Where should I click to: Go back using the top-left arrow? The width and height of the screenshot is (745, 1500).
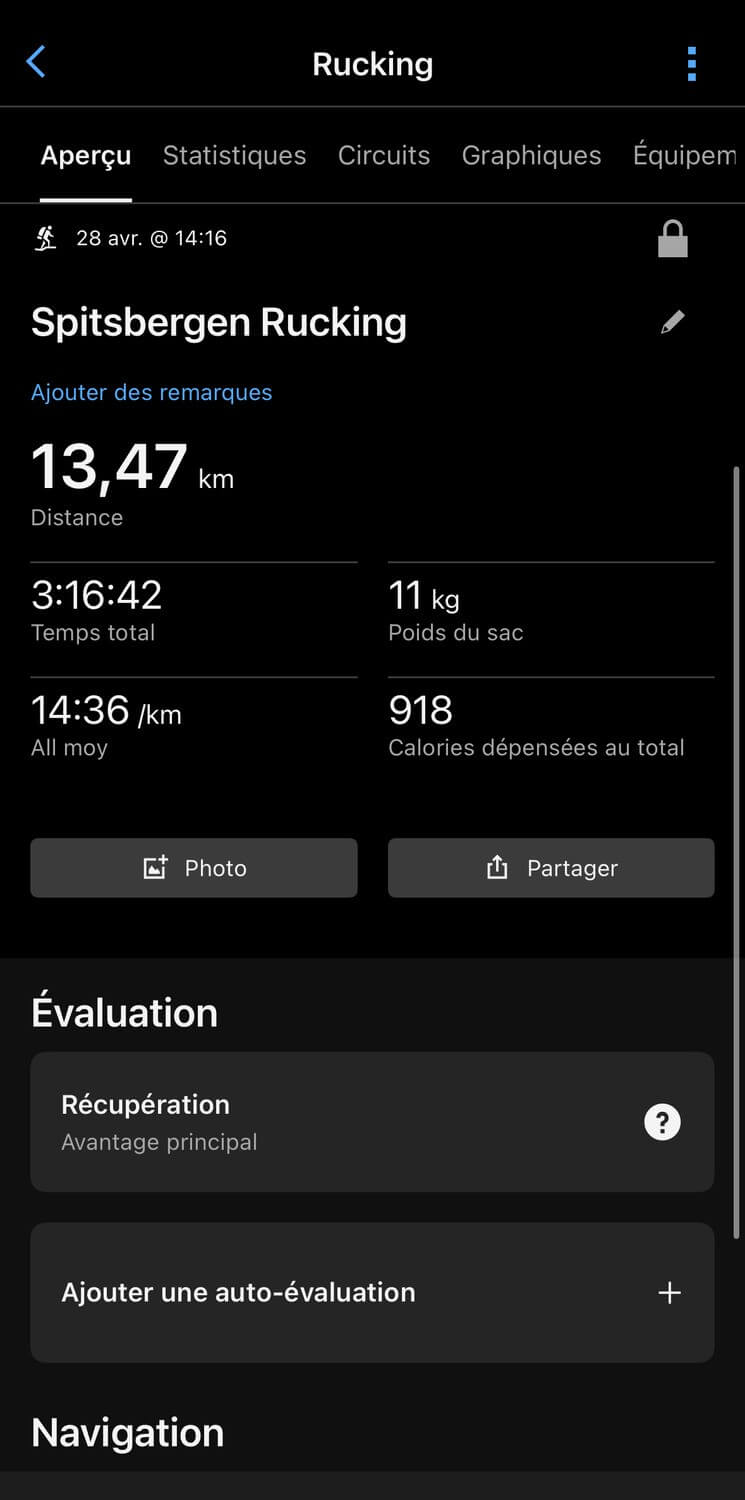click(x=36, y=62)
